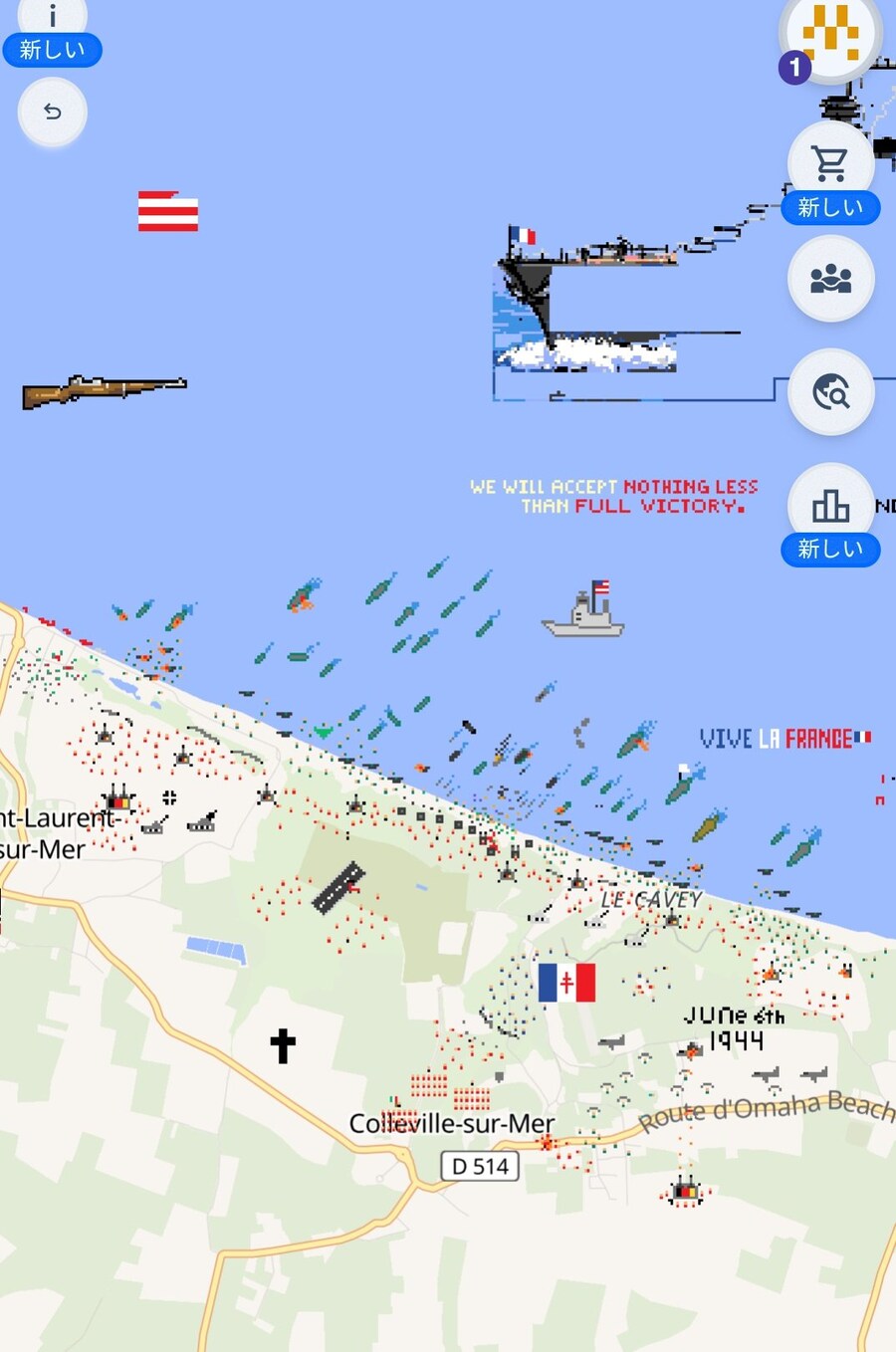Screen dimensions: 896x1352
Task: Open the leaderboard chart button
Action: coord(830,506)
